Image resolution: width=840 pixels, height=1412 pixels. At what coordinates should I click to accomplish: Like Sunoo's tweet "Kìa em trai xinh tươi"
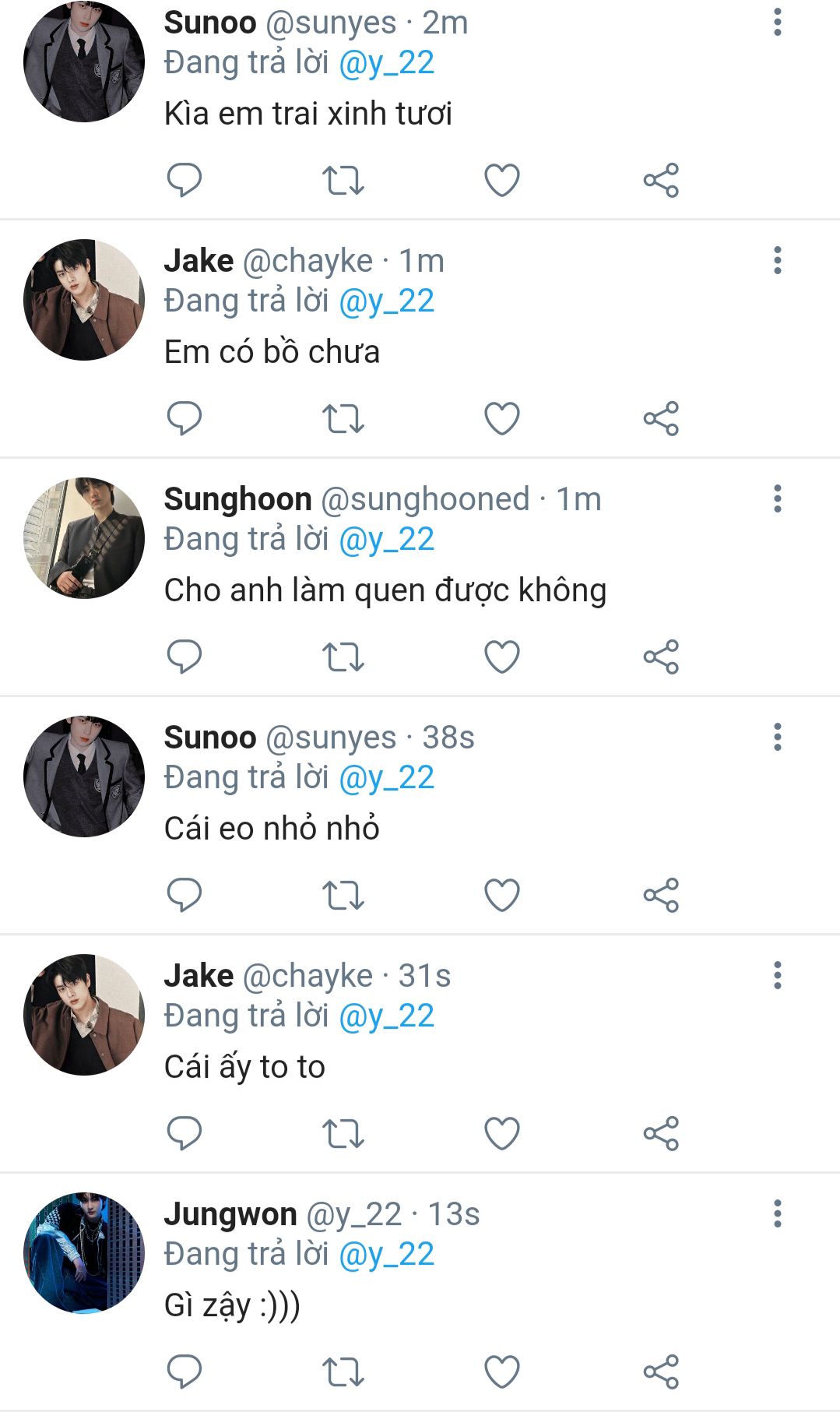[501, 181]
